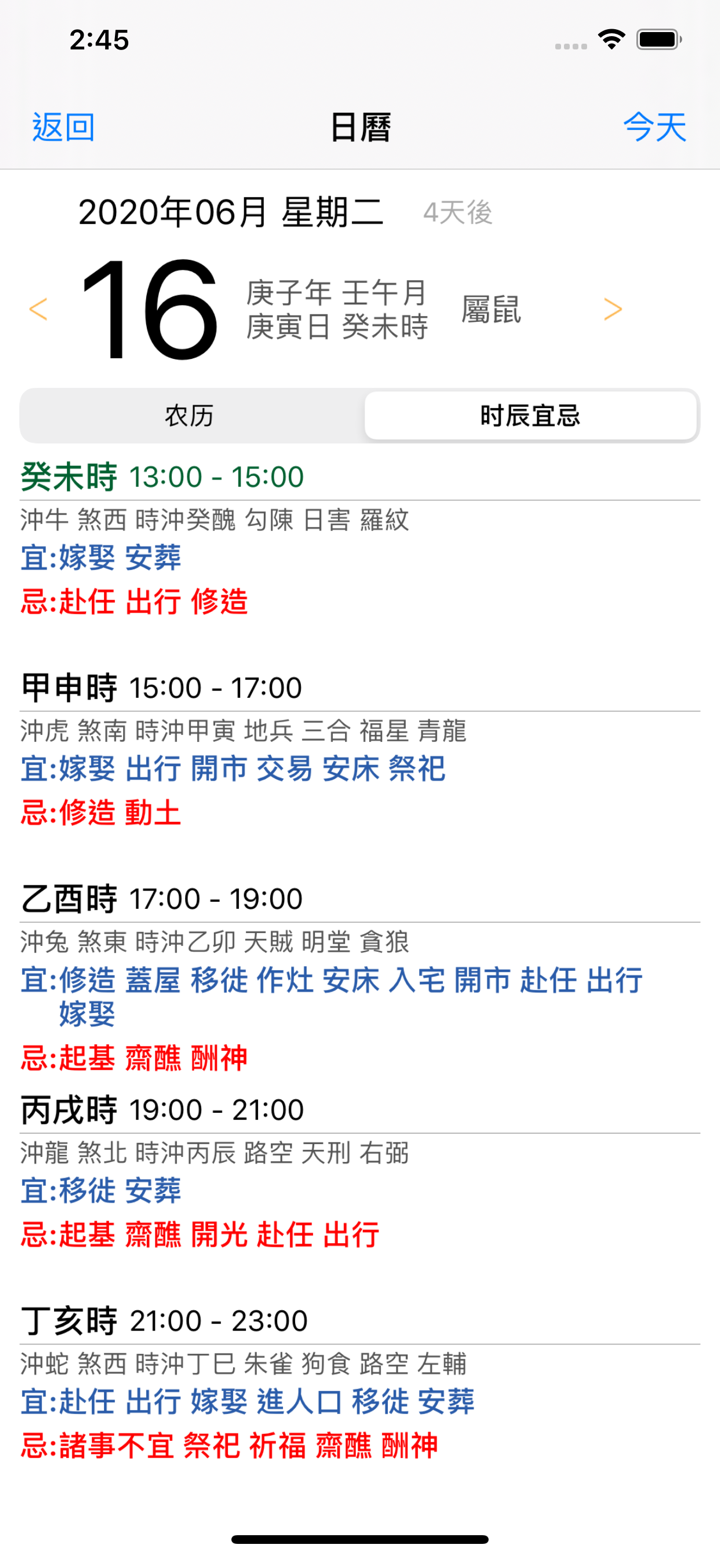
Task: Tap the home indicator bar at bottom
Action: (360, 1540)
